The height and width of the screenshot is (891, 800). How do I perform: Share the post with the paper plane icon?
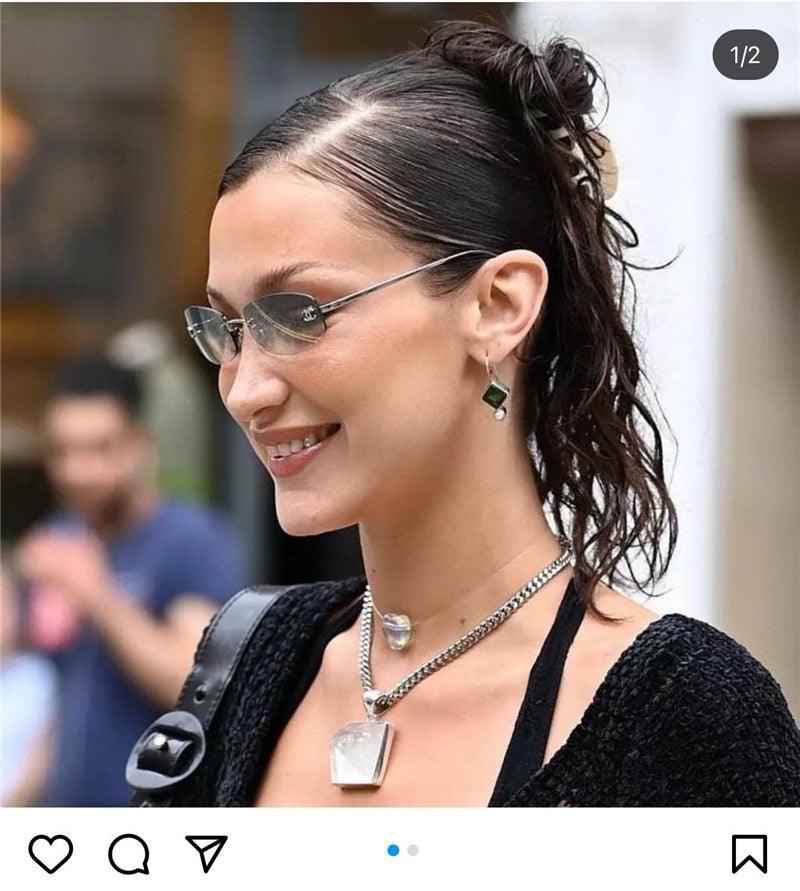(207, 852)
